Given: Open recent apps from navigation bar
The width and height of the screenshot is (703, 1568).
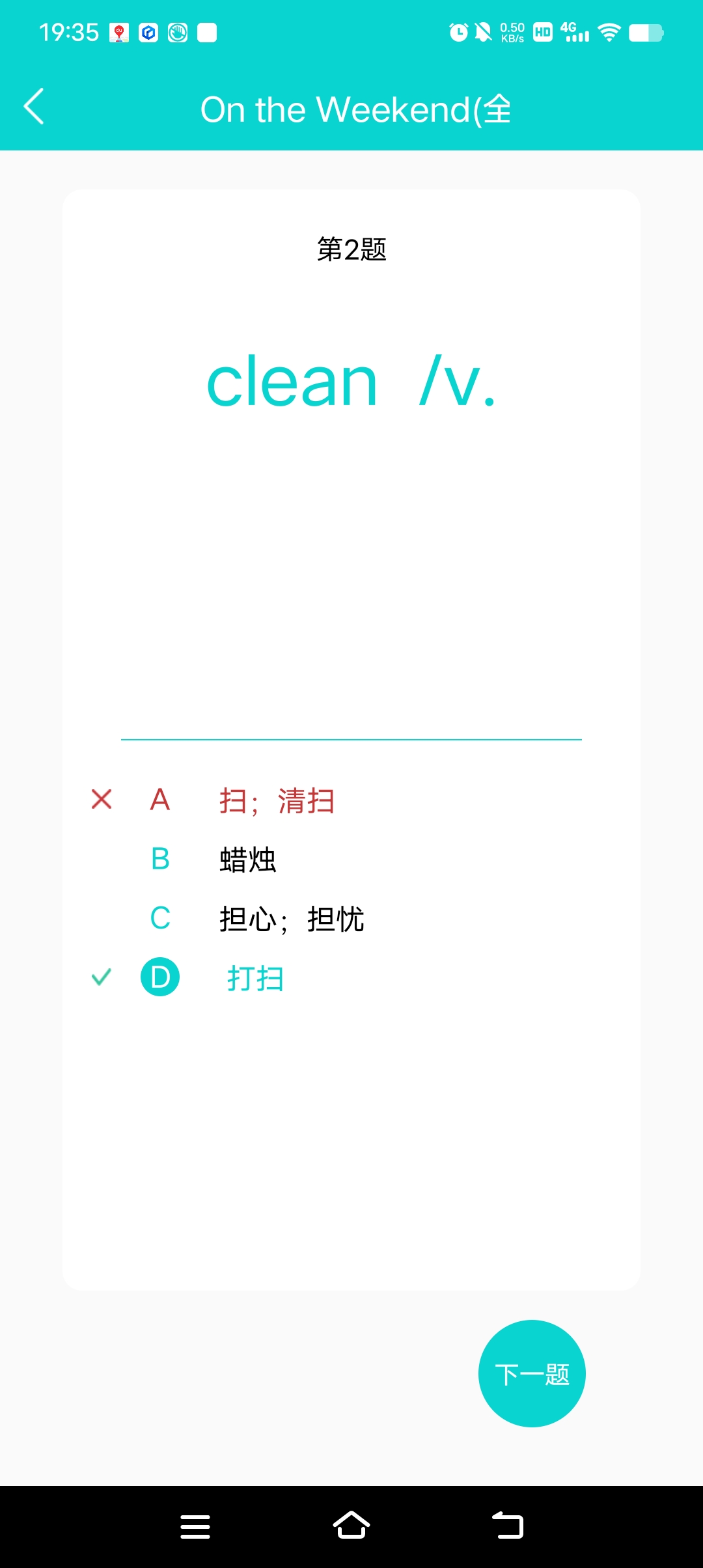Looking at the screenshot, I should pos(195,1526).
